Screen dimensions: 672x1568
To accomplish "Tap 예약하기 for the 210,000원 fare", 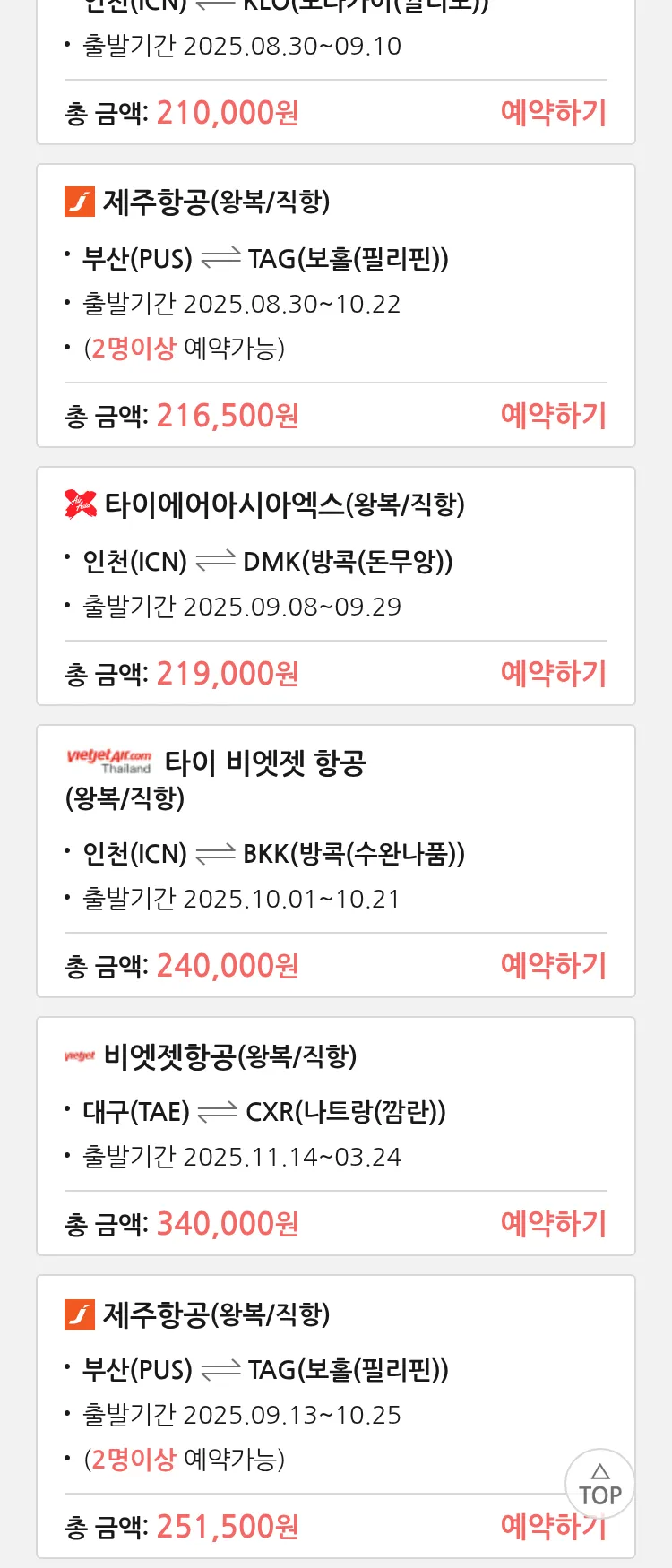I will pos(553,113).
